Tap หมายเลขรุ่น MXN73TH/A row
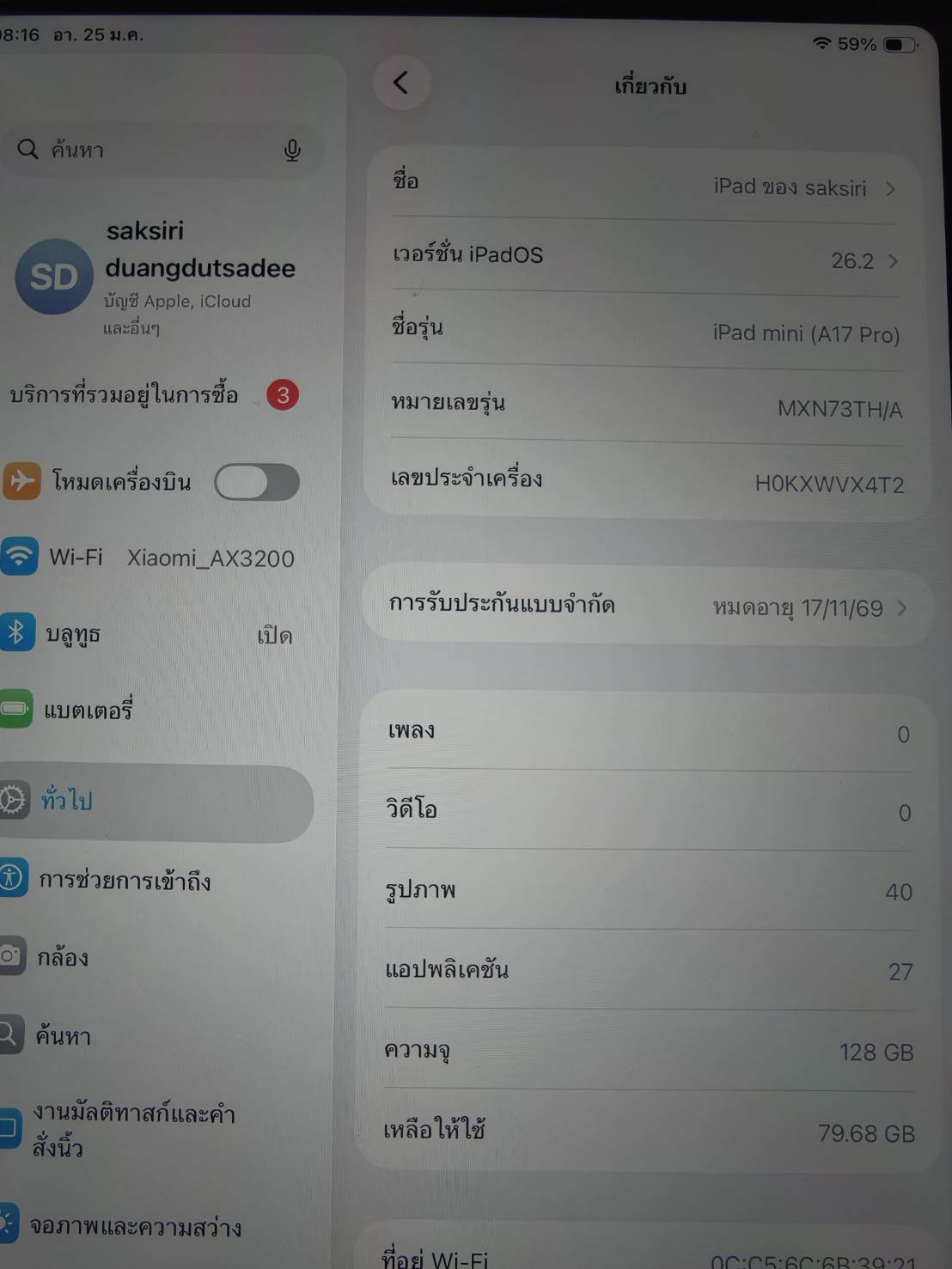This screenshot has width=952, height=1269. click(644, 406)
